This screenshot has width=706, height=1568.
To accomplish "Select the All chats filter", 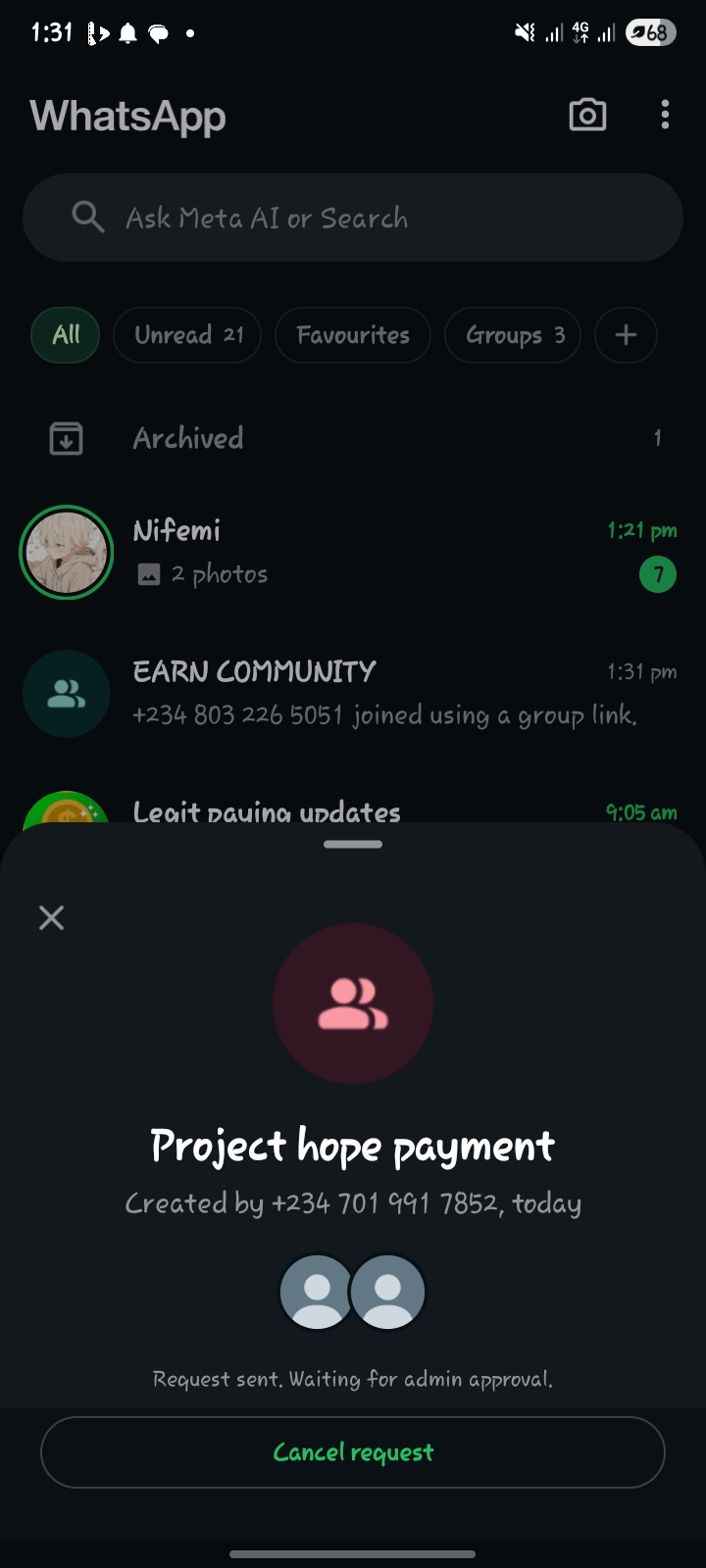I will (66, 335).
